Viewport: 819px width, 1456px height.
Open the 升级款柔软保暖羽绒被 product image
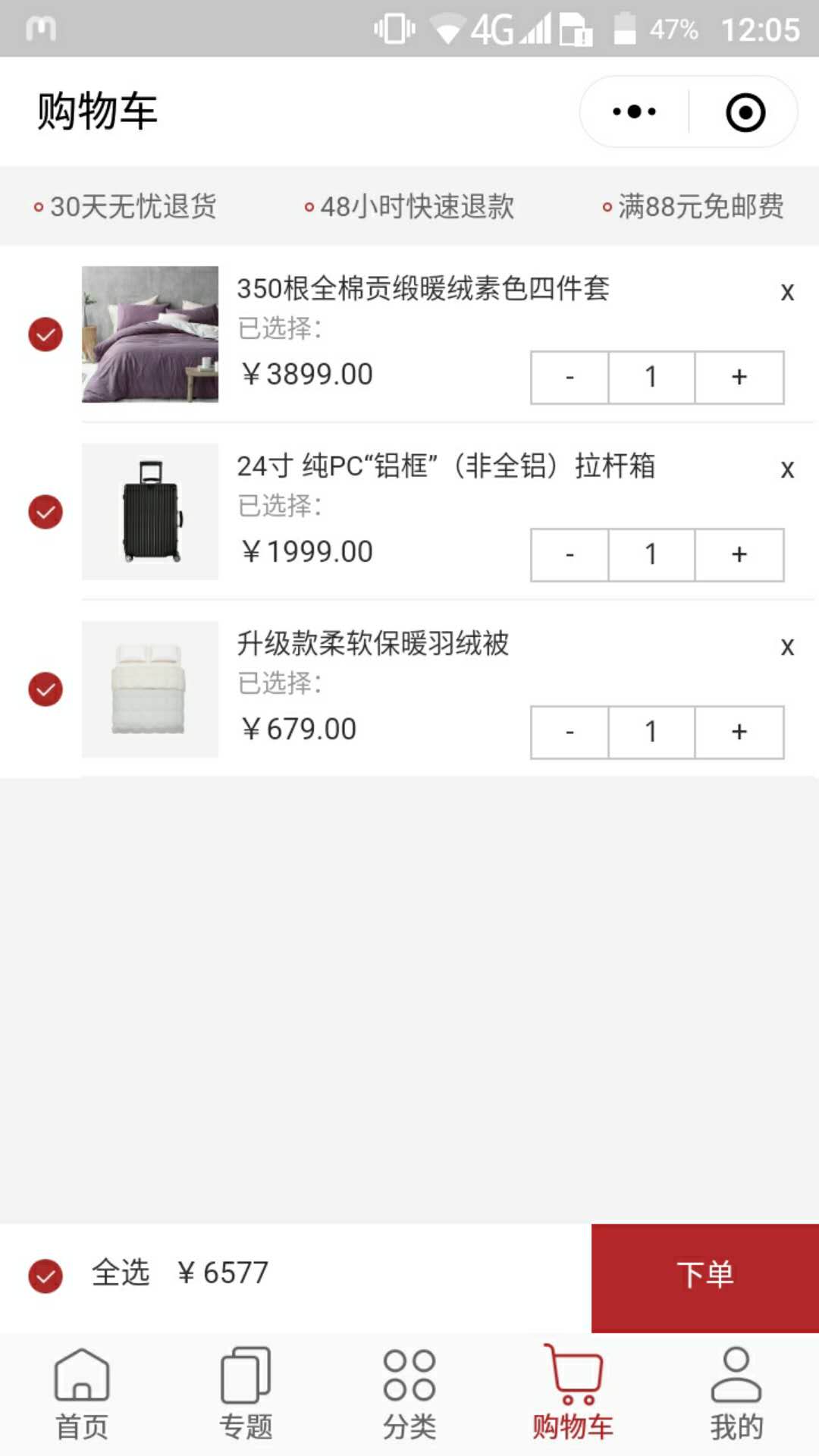tap(150, 689)
